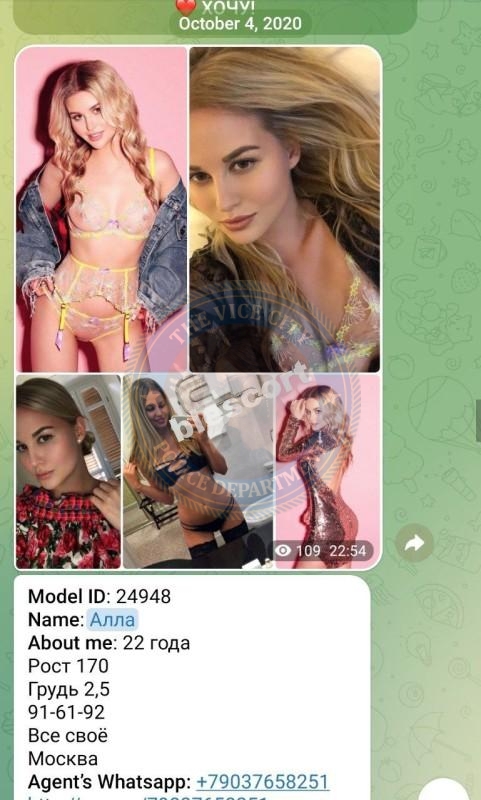
Task: Tap the forward arrow beside the album
Action: point(414,543)
